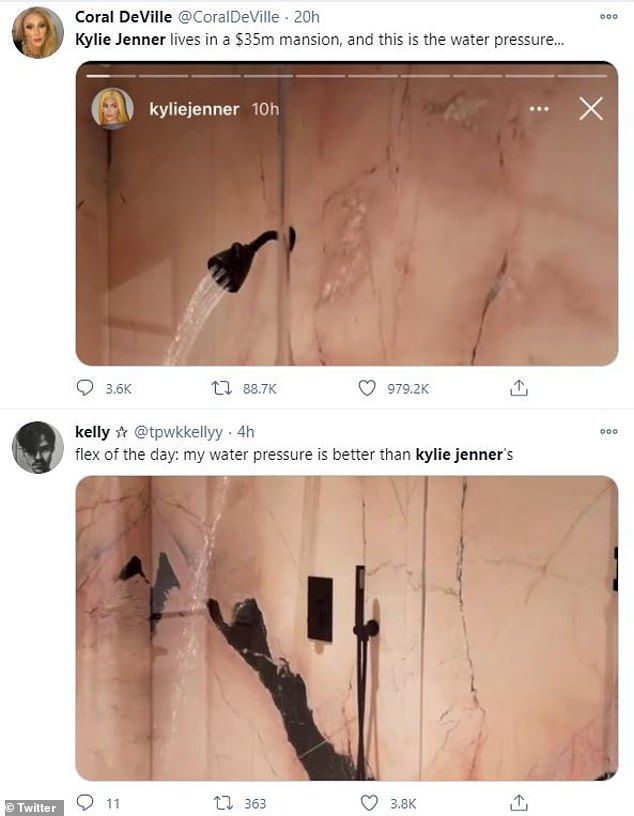The image size is (634, 816).
Task: Open Coral DeVille's profile picture
Action: 38,38
